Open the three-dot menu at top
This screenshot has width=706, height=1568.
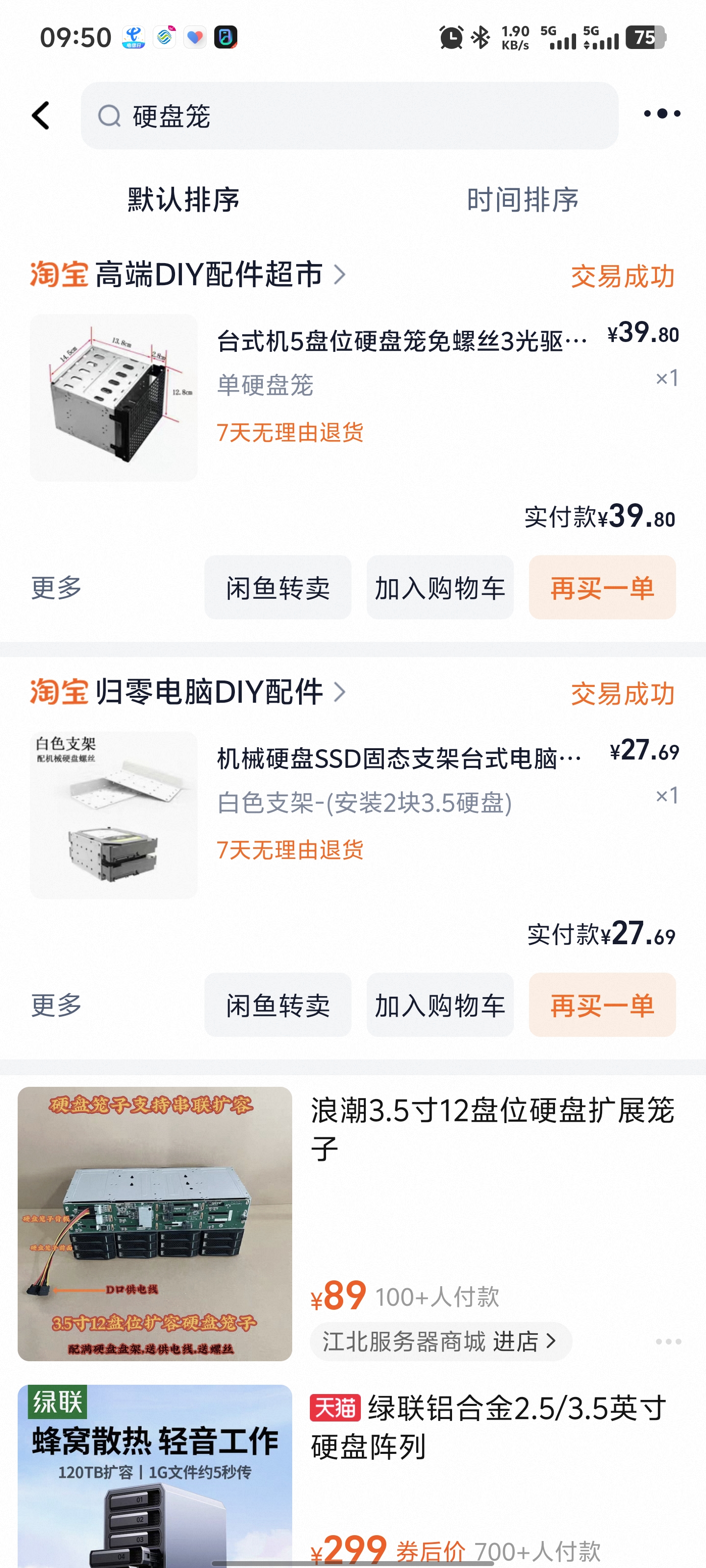coord(662,114)
